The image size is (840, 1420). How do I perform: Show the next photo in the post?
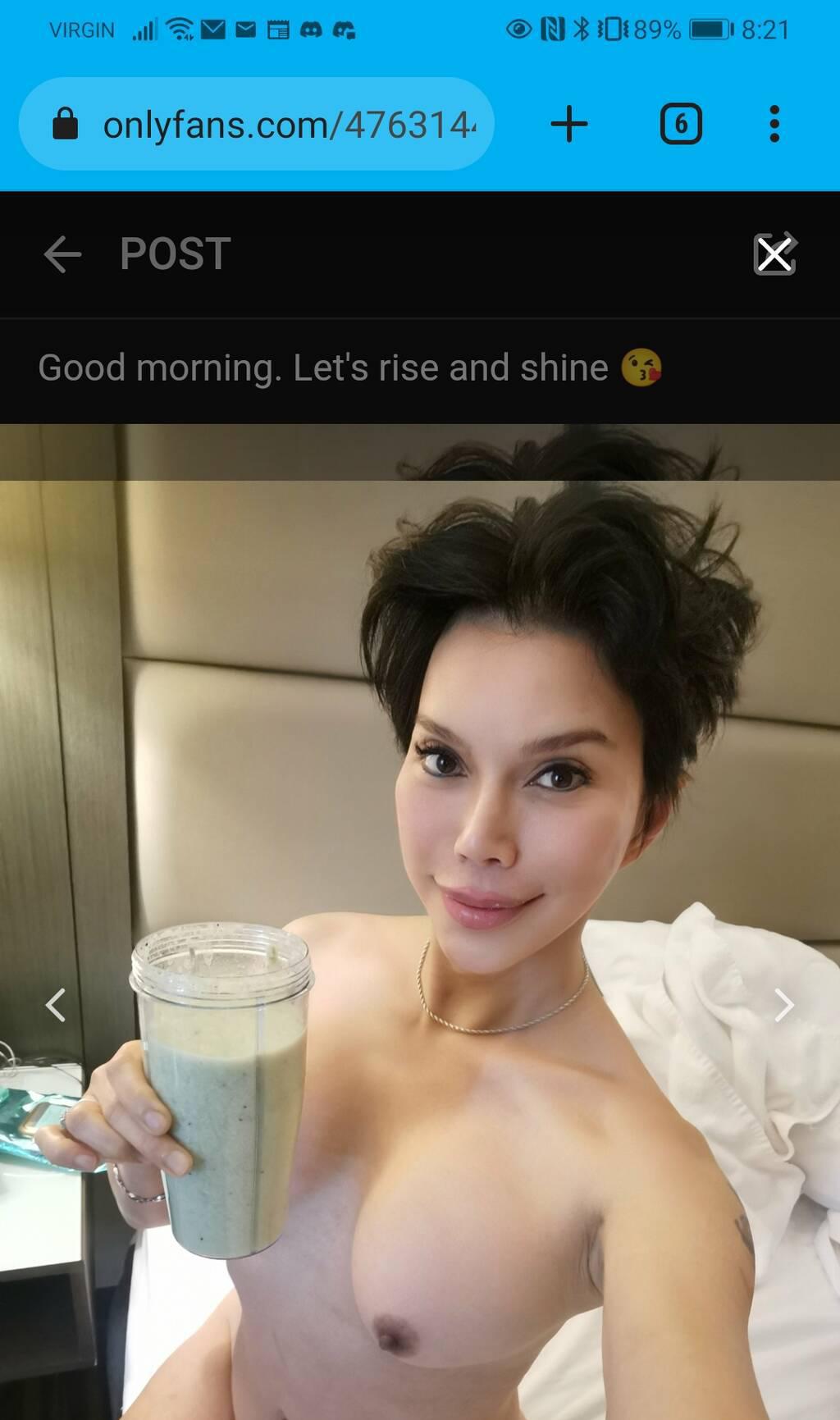tap(783, 1005)
